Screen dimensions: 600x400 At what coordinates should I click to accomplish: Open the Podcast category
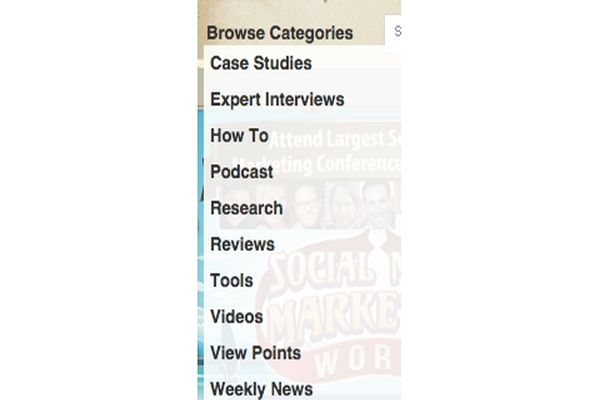click(241, 172)
